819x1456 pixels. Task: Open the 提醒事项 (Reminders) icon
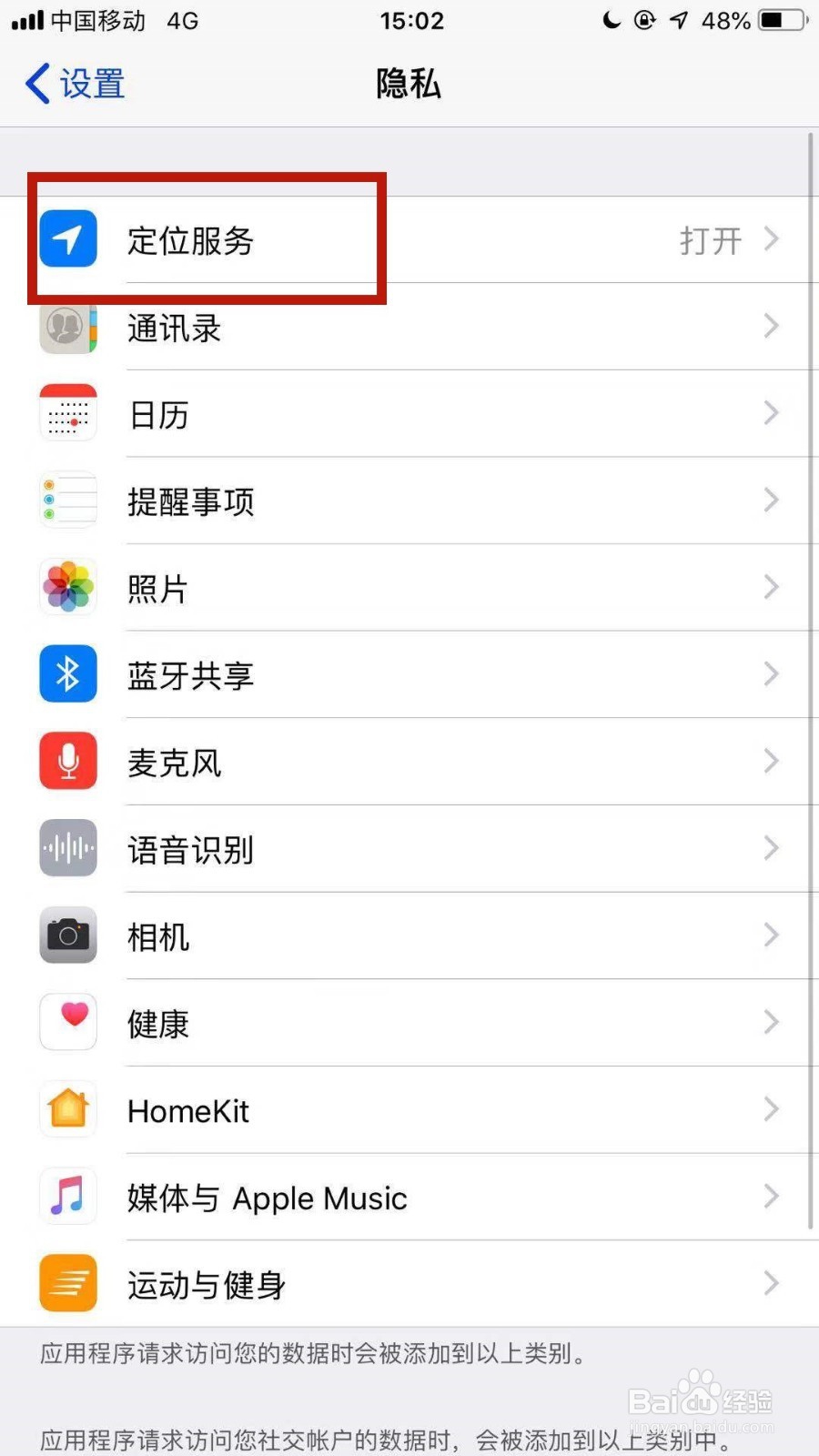tap(67, 500)
